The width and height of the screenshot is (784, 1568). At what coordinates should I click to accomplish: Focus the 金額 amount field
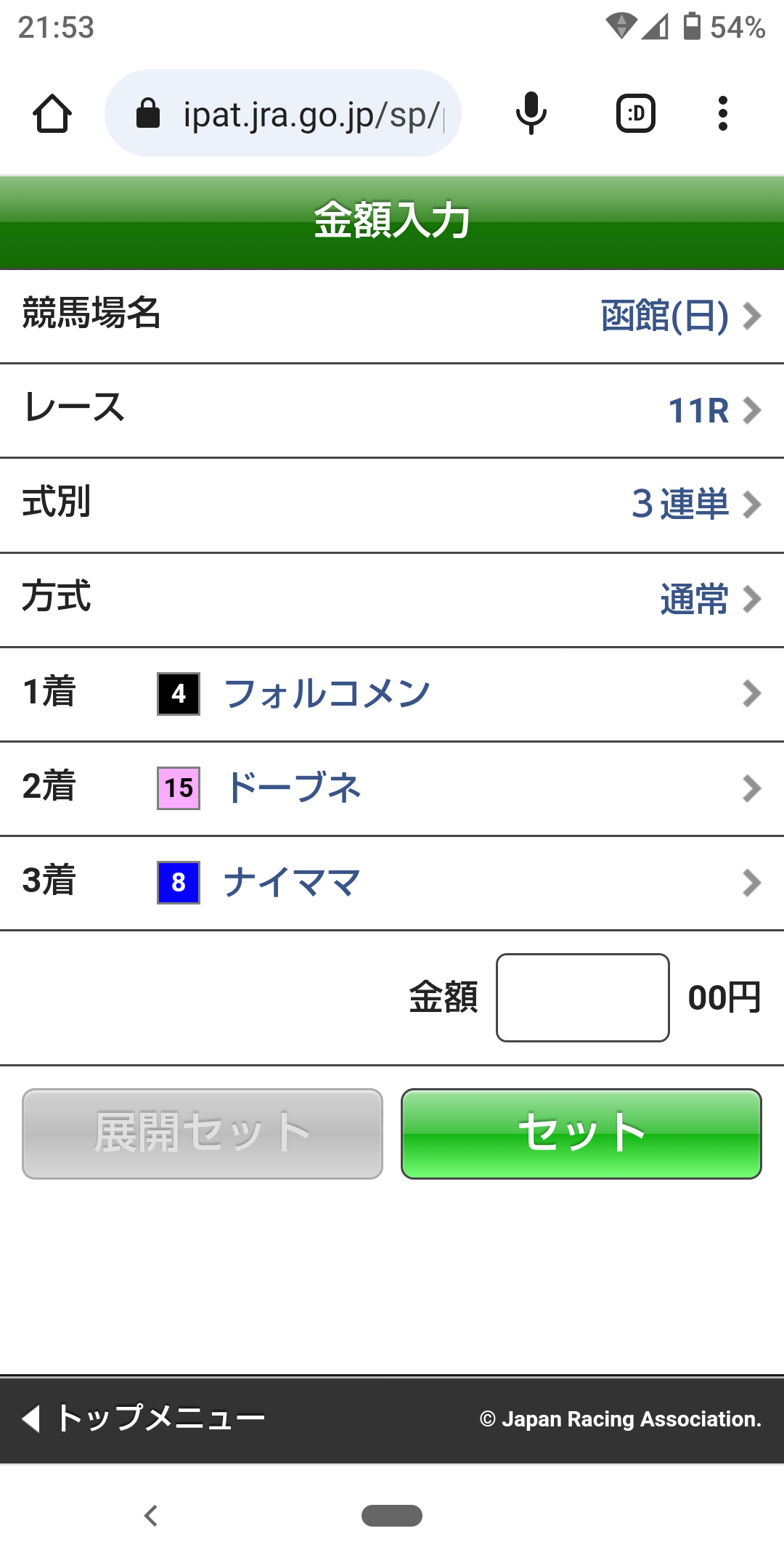point(582,997)
